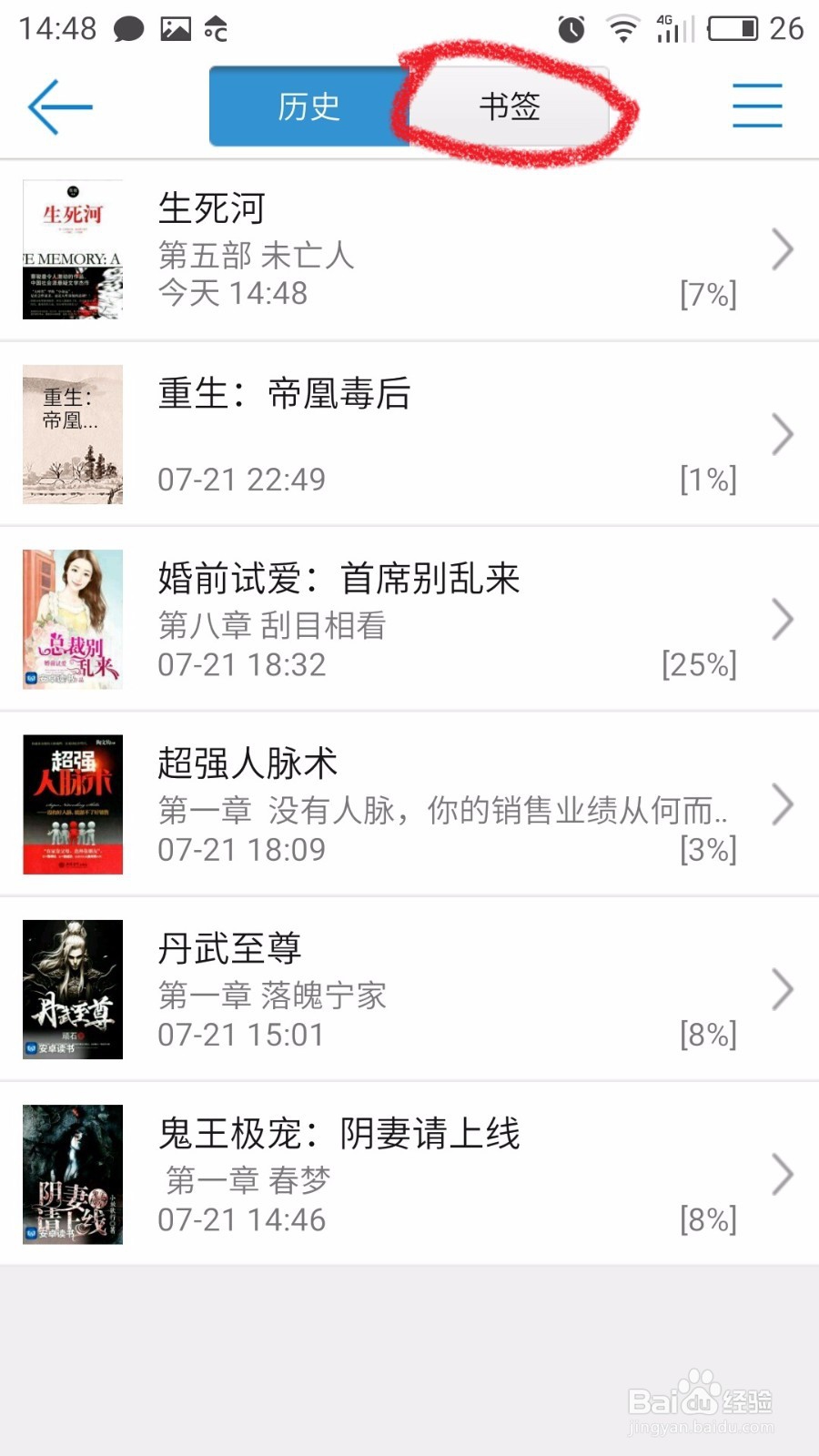Switch to the 书签 tab
The height and width of the screenshot is (1456, 819).
pyautogui.click(x=511, y=106)
